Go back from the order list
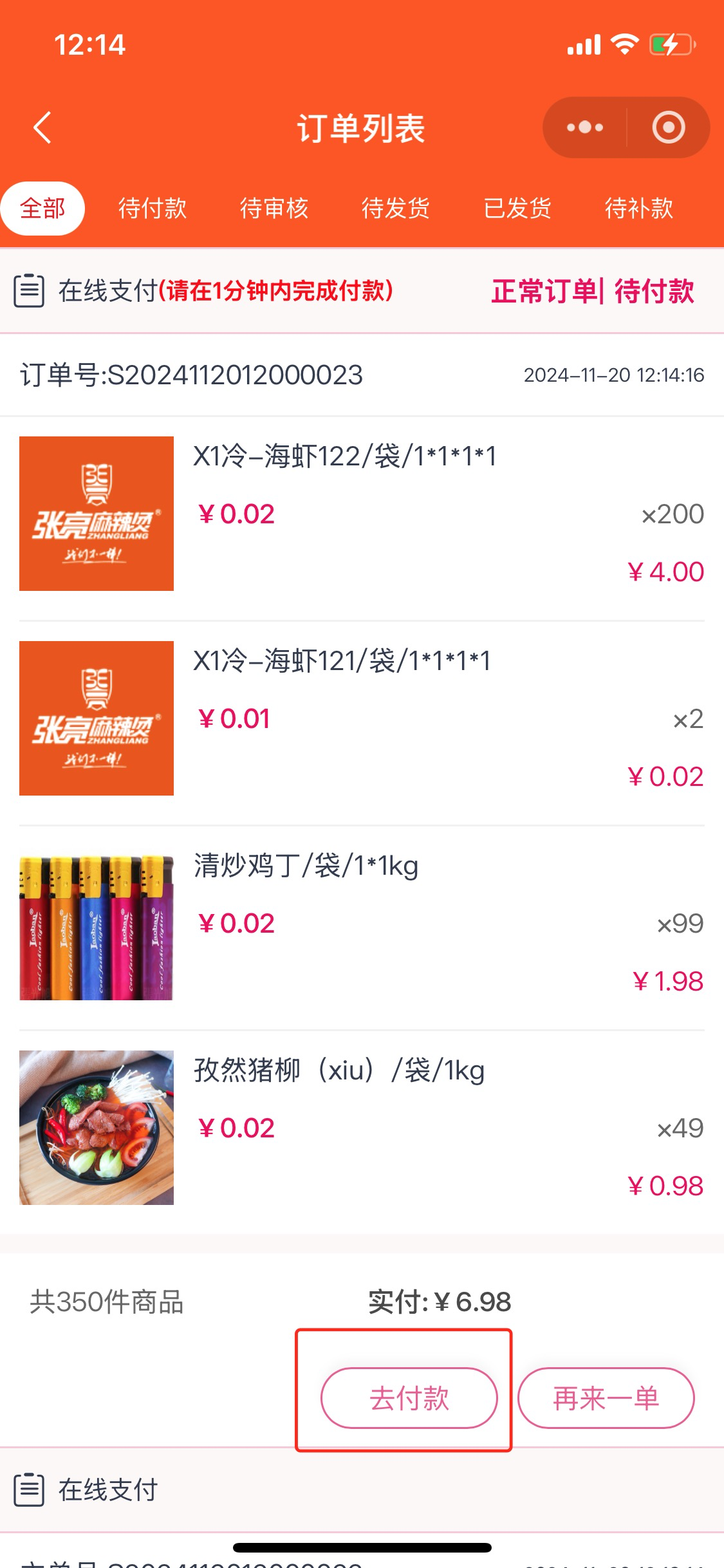The image size is (724, 1568). click(42, 127)
